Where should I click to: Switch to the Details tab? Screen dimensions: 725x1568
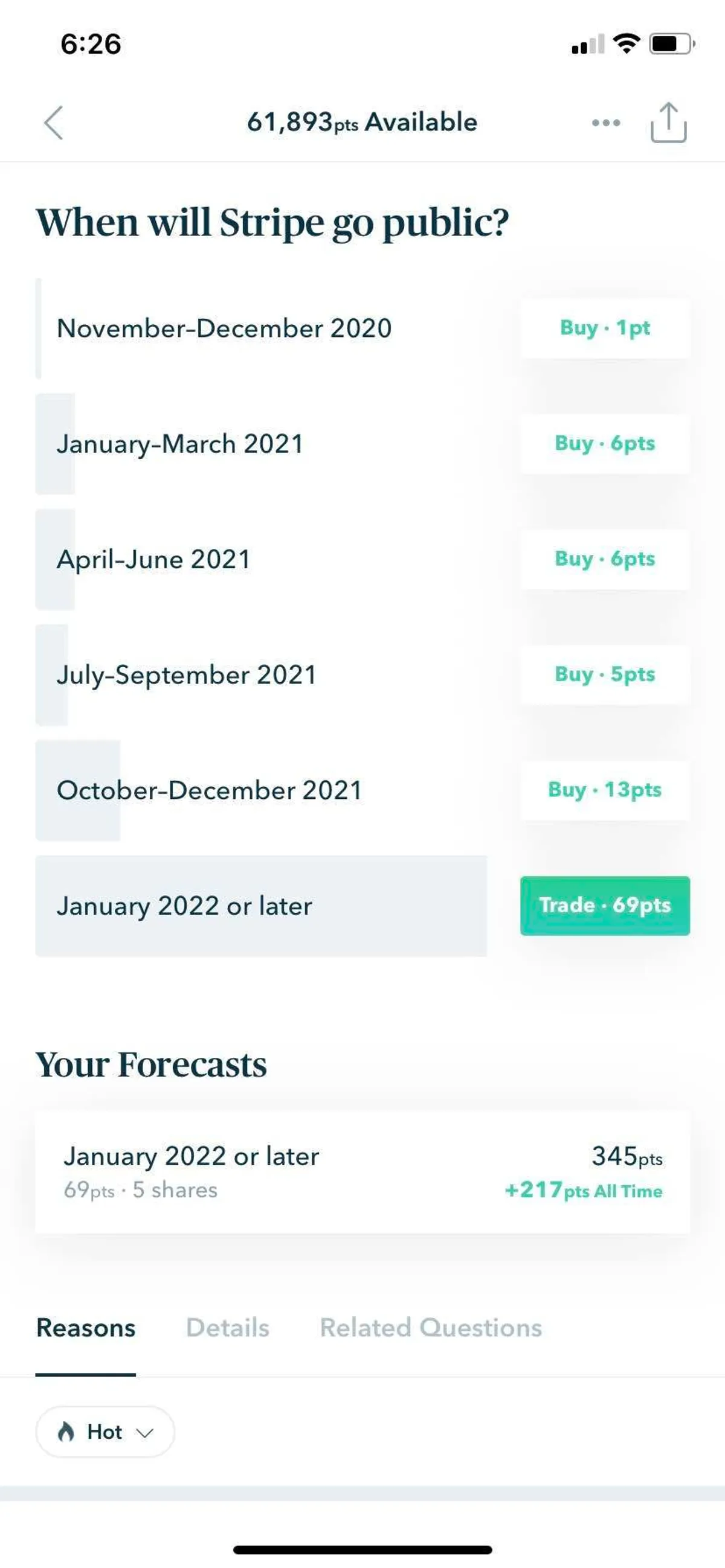tap(227, 1328)
